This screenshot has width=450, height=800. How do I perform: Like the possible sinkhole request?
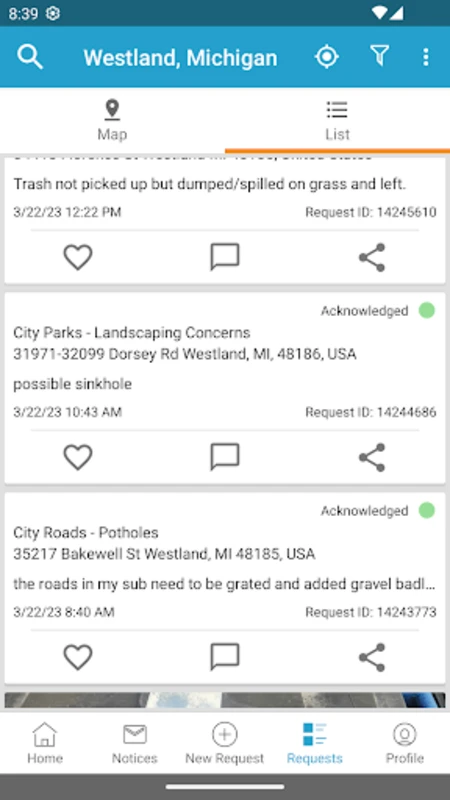coord(78,457)
